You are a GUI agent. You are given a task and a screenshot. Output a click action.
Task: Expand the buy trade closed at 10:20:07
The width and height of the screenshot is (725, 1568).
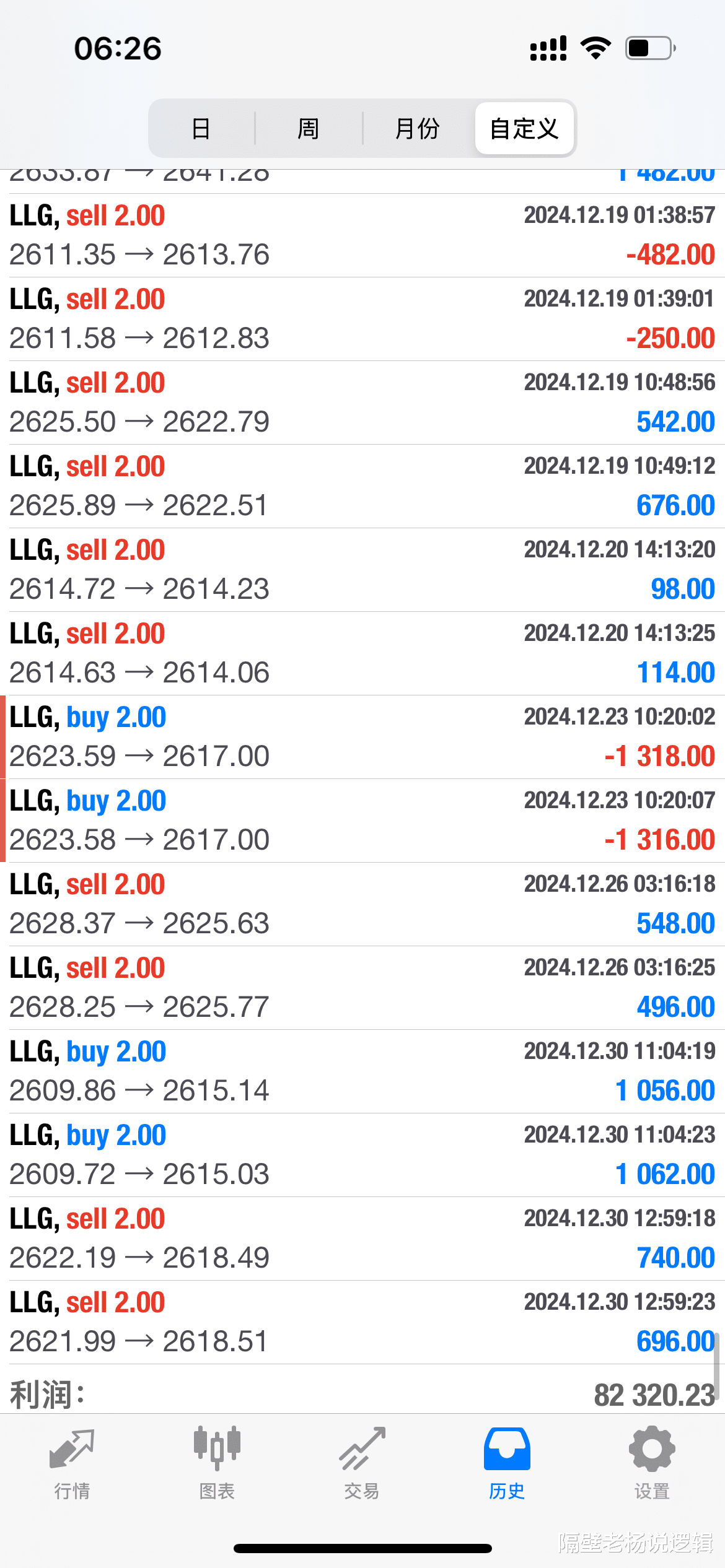click(x=362, y=821)
